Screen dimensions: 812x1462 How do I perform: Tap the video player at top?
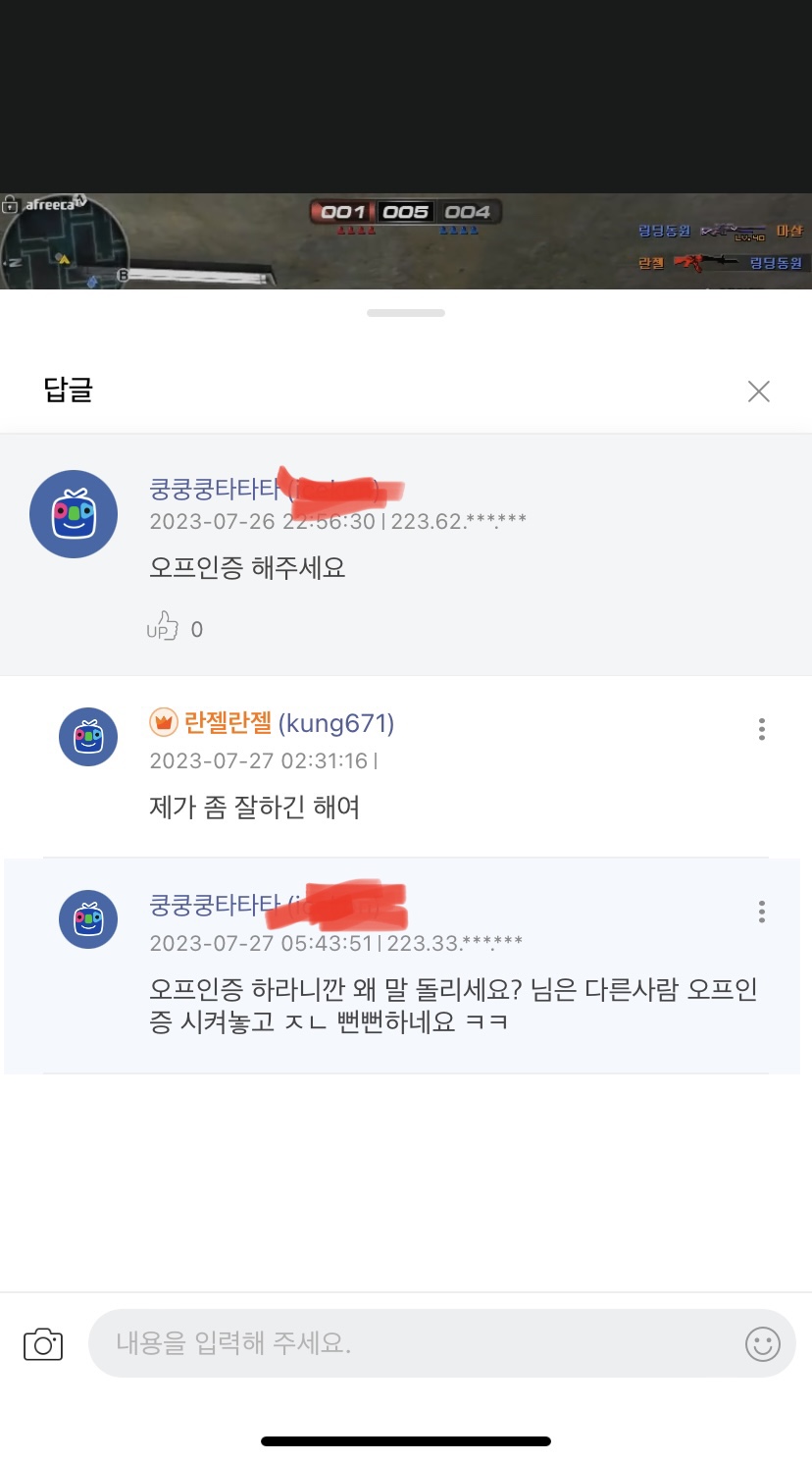point(406,145)
